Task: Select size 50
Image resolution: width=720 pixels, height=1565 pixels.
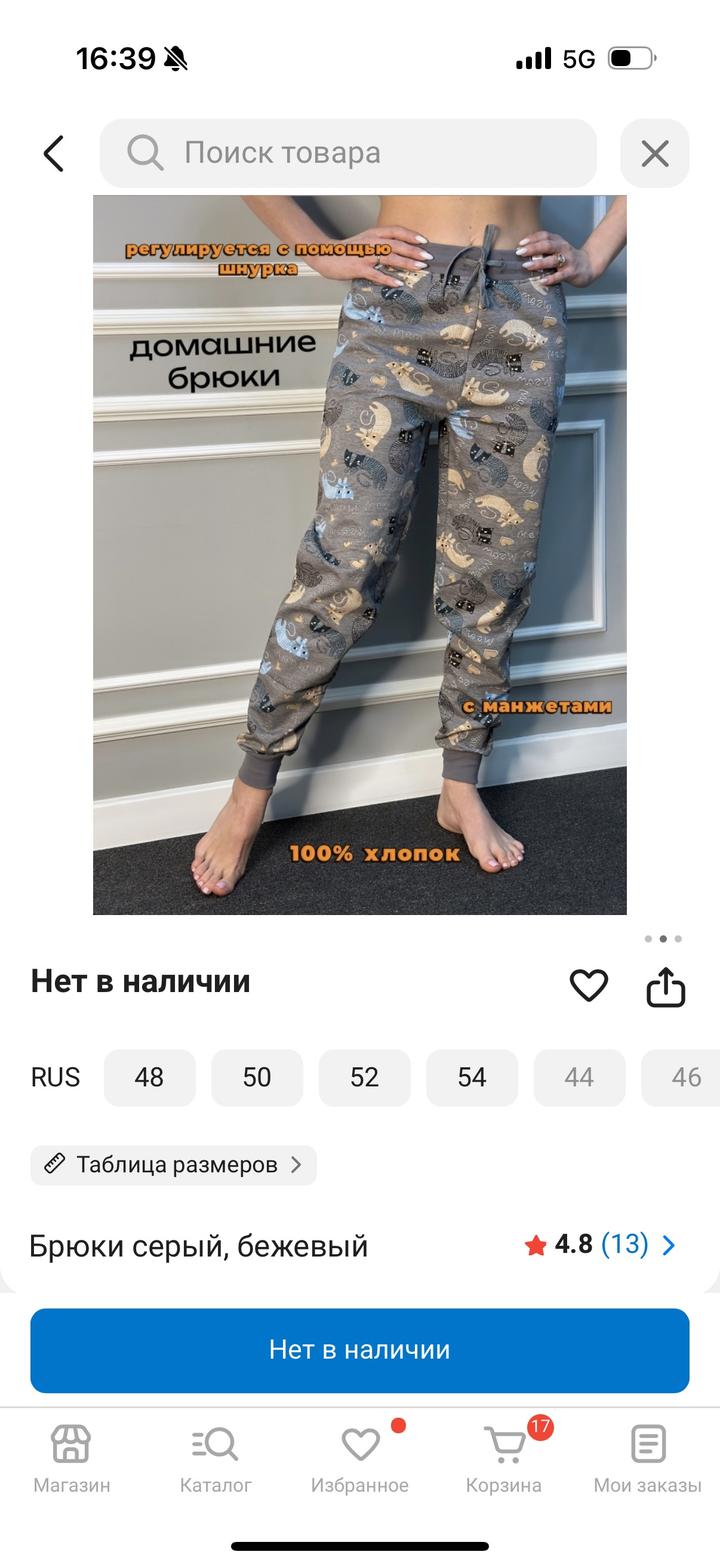Action: coord(256,1077)
